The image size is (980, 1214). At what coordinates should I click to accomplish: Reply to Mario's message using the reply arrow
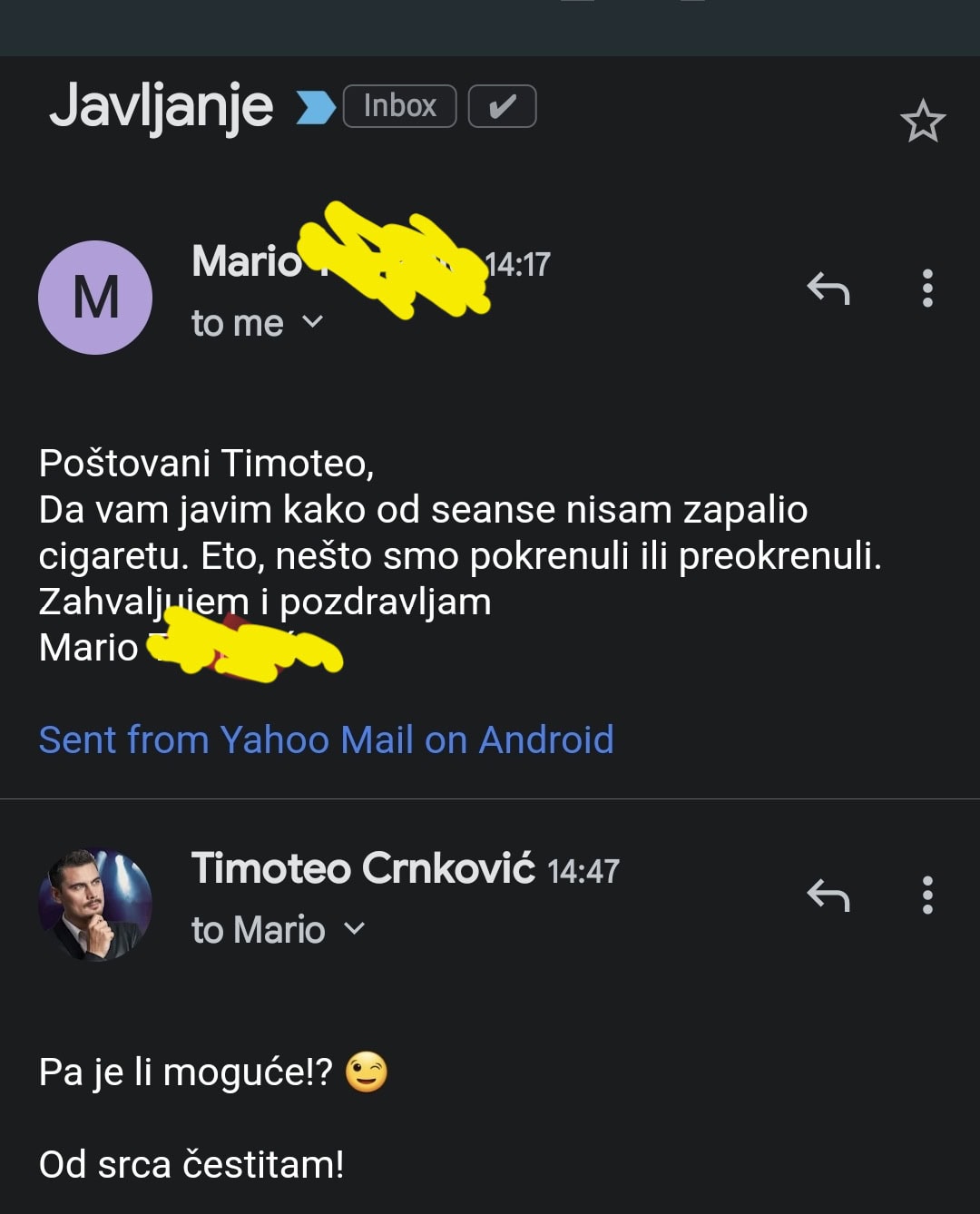[x=828, y=289]
